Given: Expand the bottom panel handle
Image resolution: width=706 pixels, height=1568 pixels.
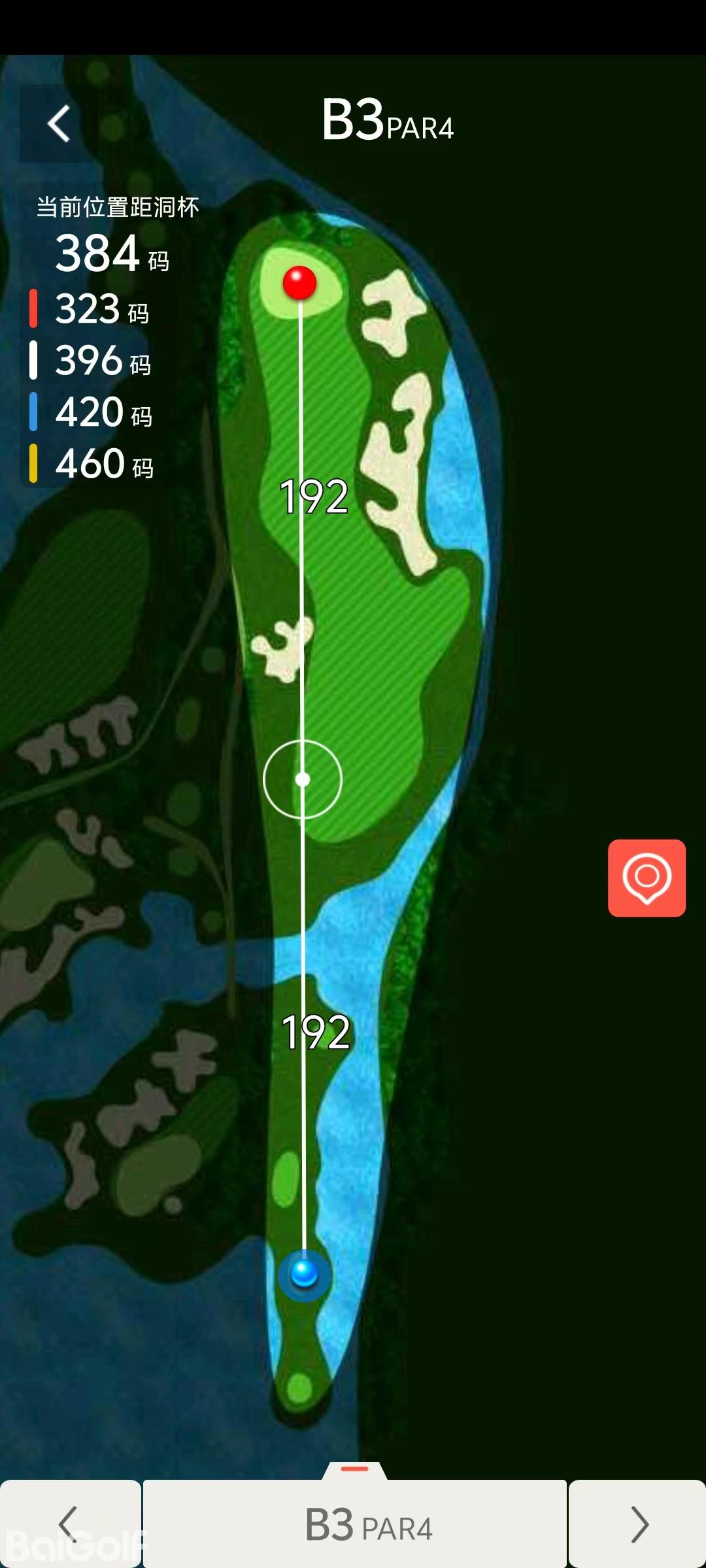Looking at the screenshot, I should (x=355, y=1469).
